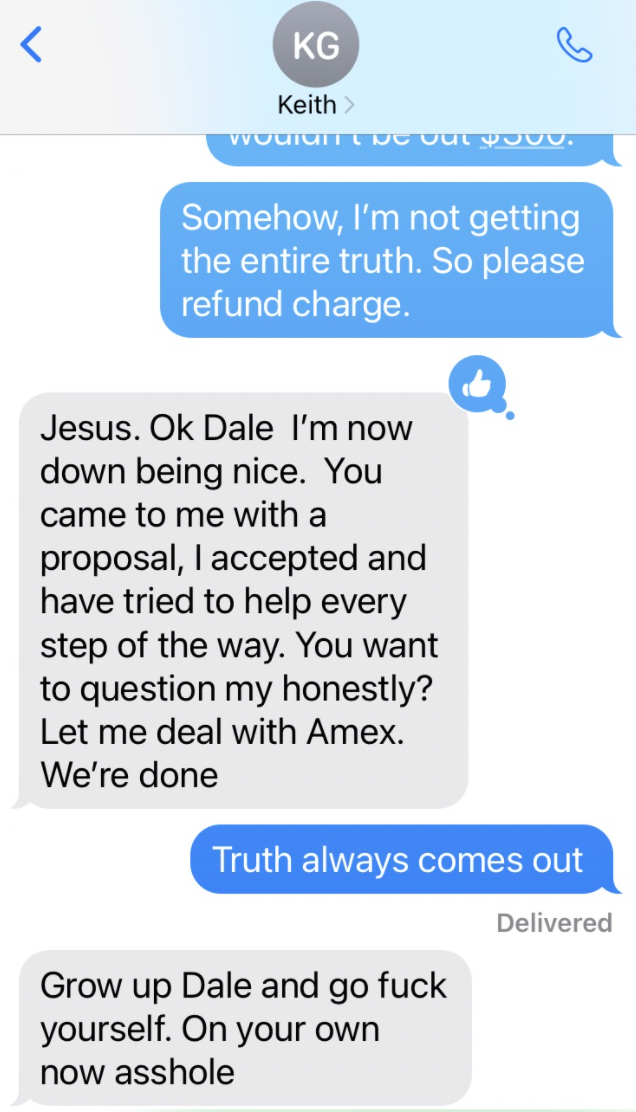
Task: Go back to the messages list
Action: point(31,45)
